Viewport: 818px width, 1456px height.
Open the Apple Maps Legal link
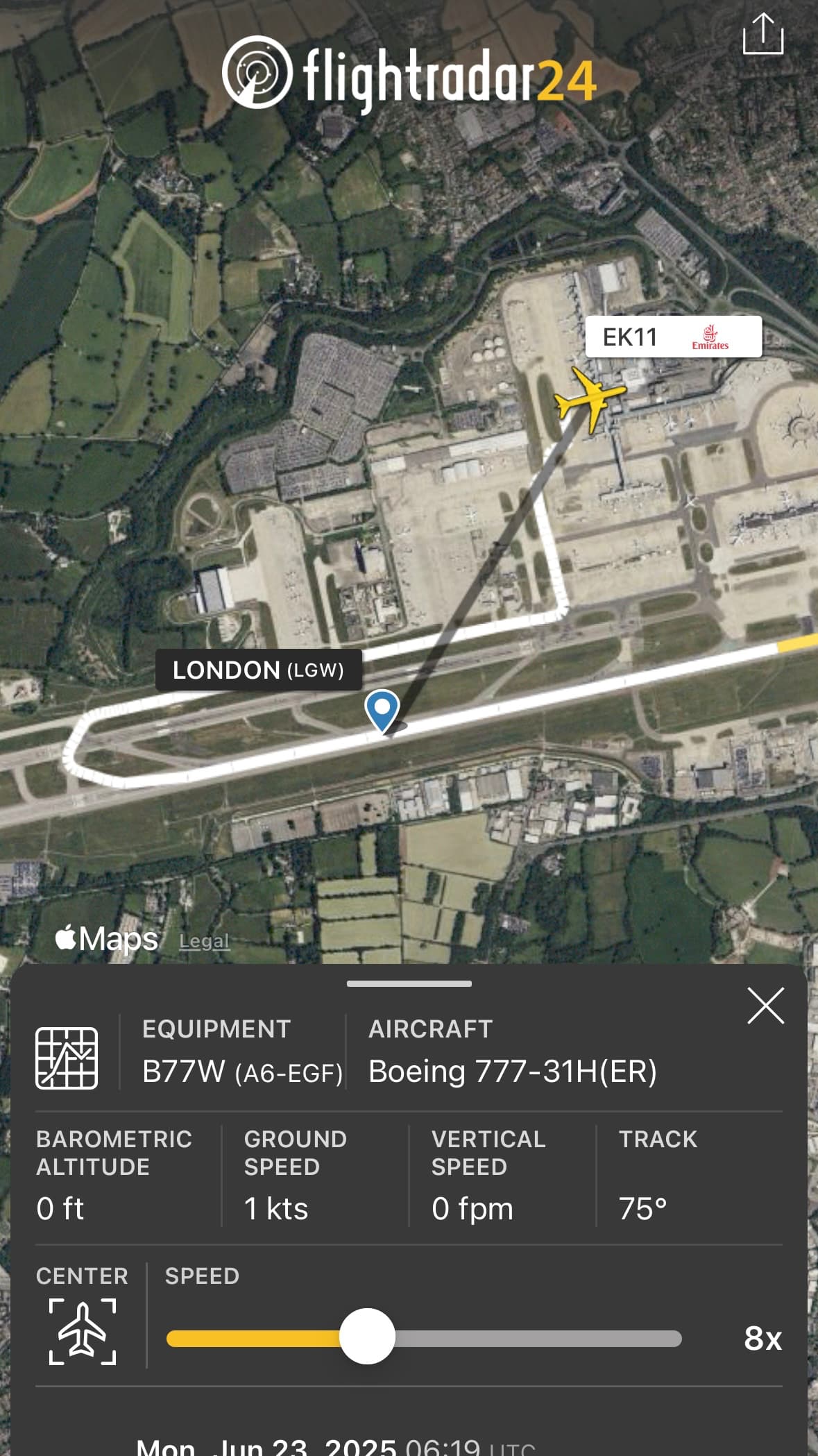204,941
